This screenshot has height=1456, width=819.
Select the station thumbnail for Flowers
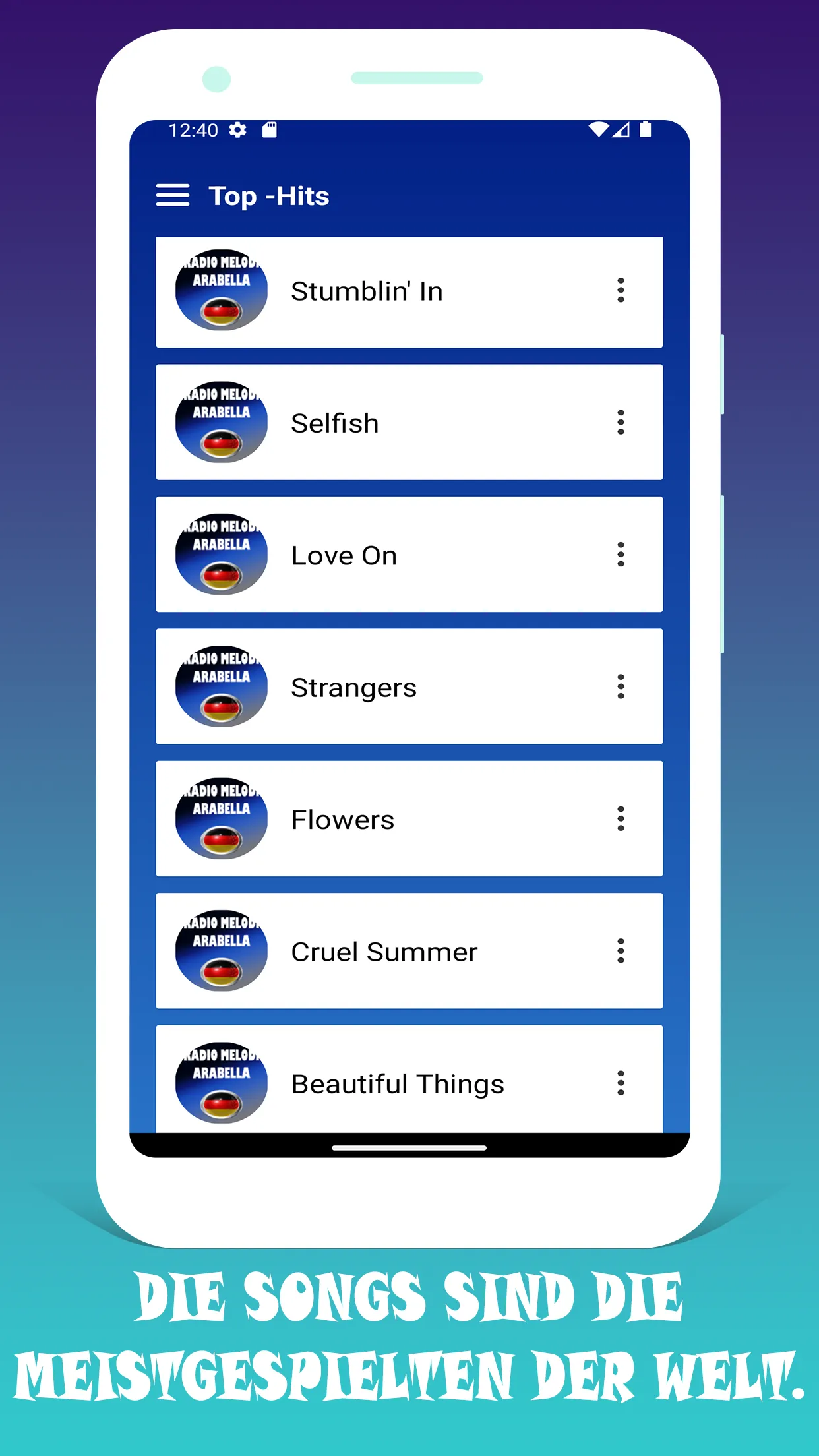[220, 819]
